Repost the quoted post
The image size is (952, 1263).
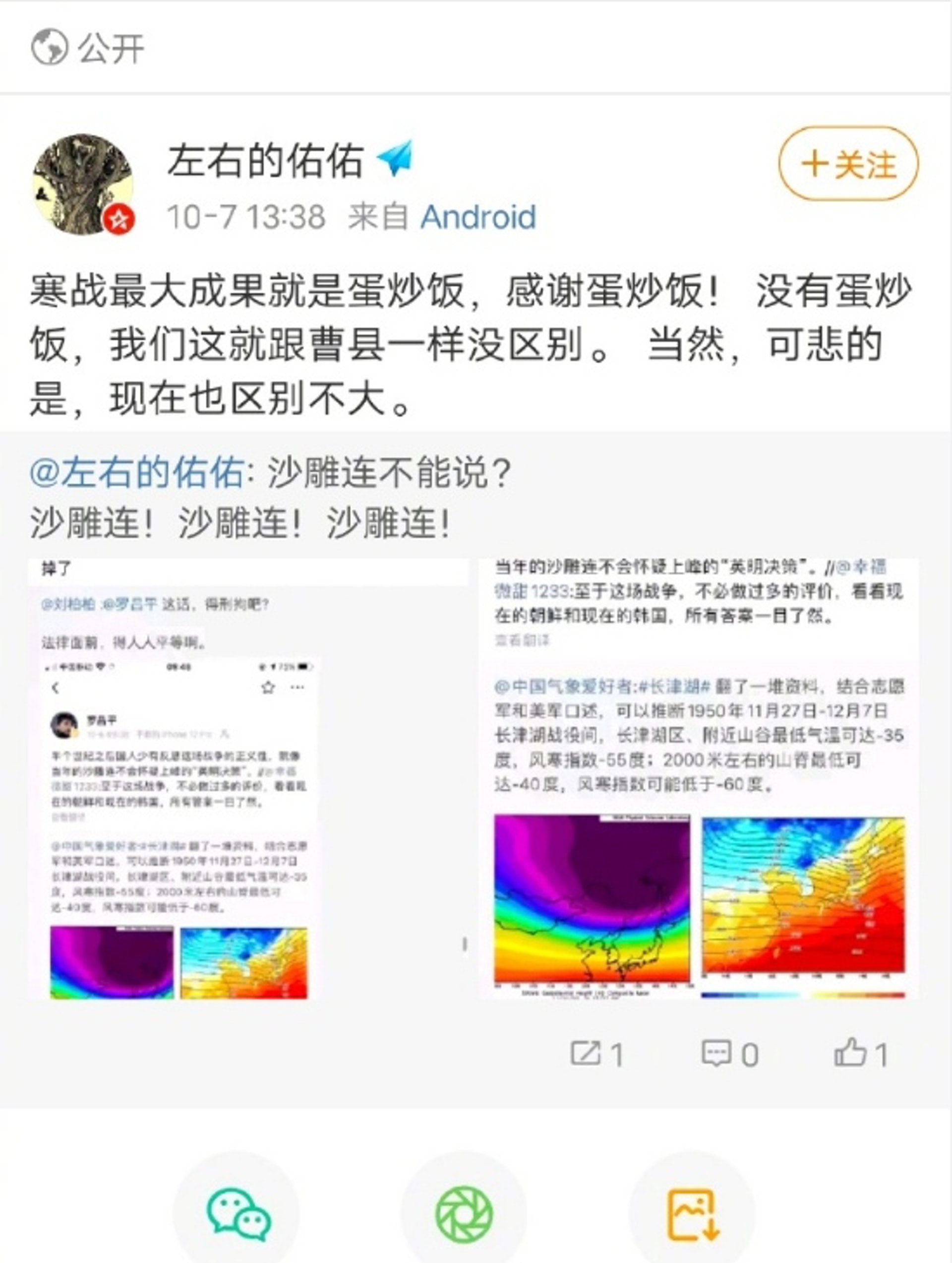pyautogui.click(x=596, y=1054)
